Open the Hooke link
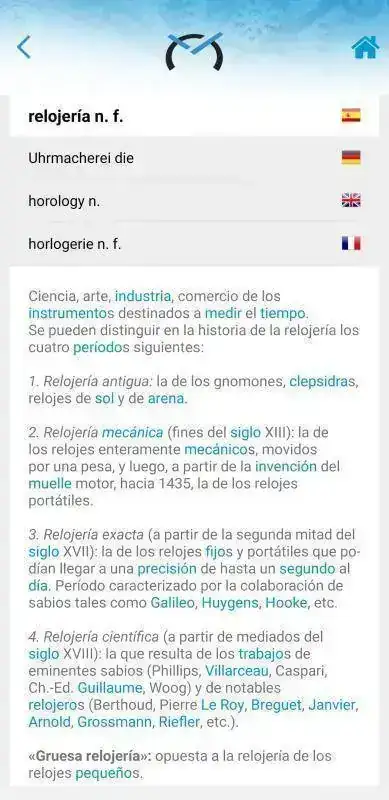 286,603
